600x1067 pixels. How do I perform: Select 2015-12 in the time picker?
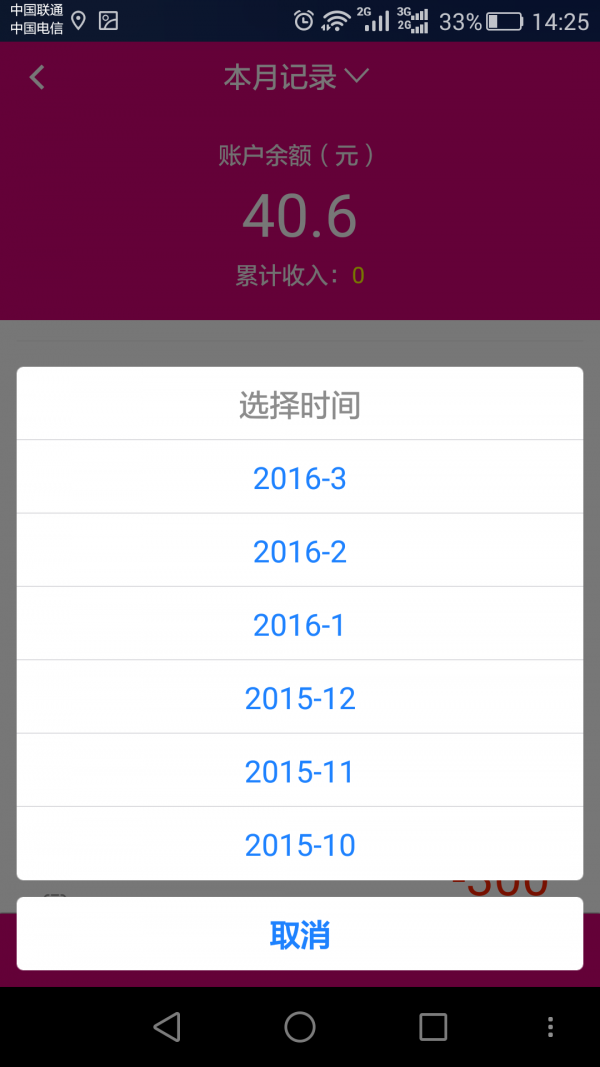pos(300,698)
